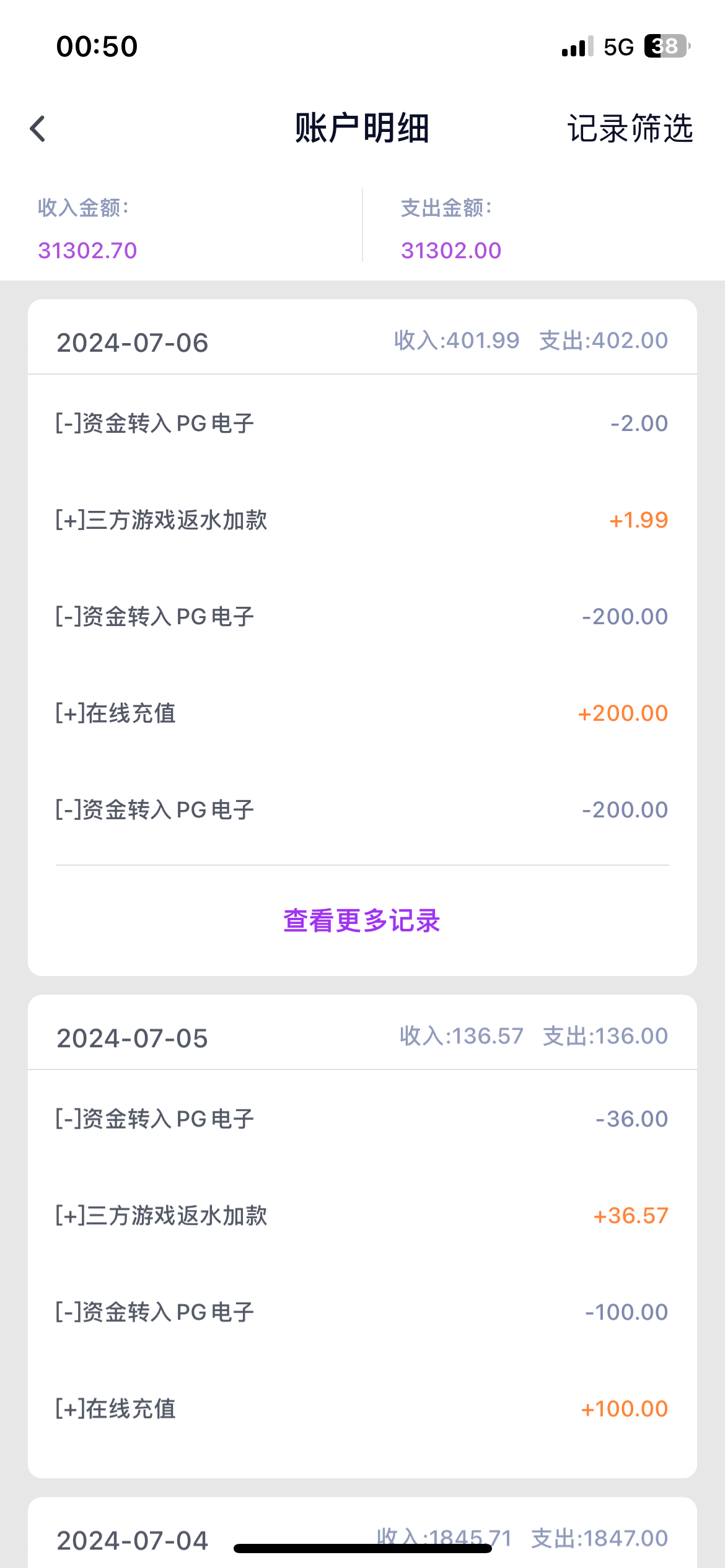Expand the 2024-07-05 transaction group
725x1568 pixels.
pos(132,1037)
